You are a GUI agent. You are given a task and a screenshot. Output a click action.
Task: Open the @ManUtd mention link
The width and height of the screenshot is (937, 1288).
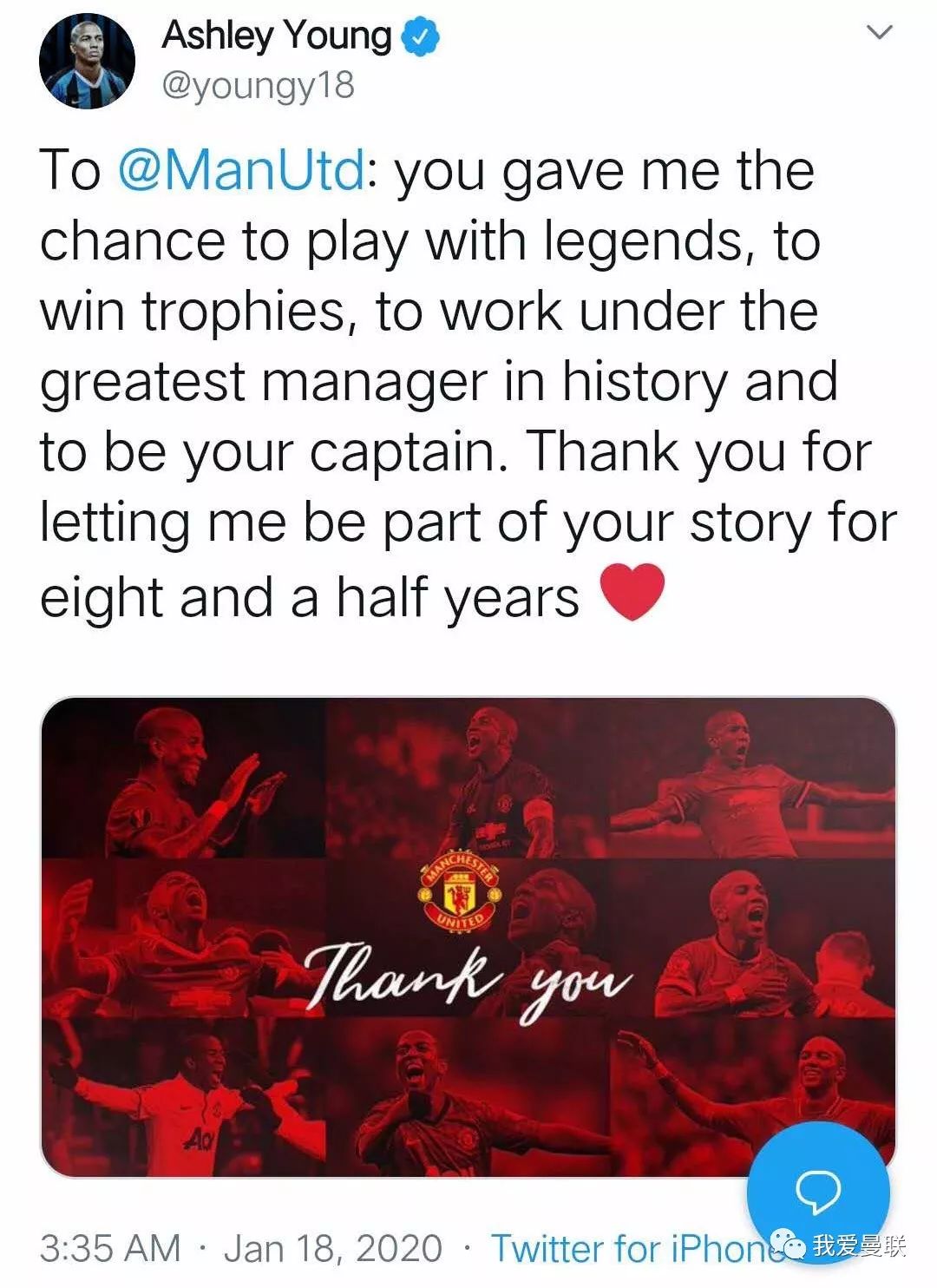click(241, 170)
